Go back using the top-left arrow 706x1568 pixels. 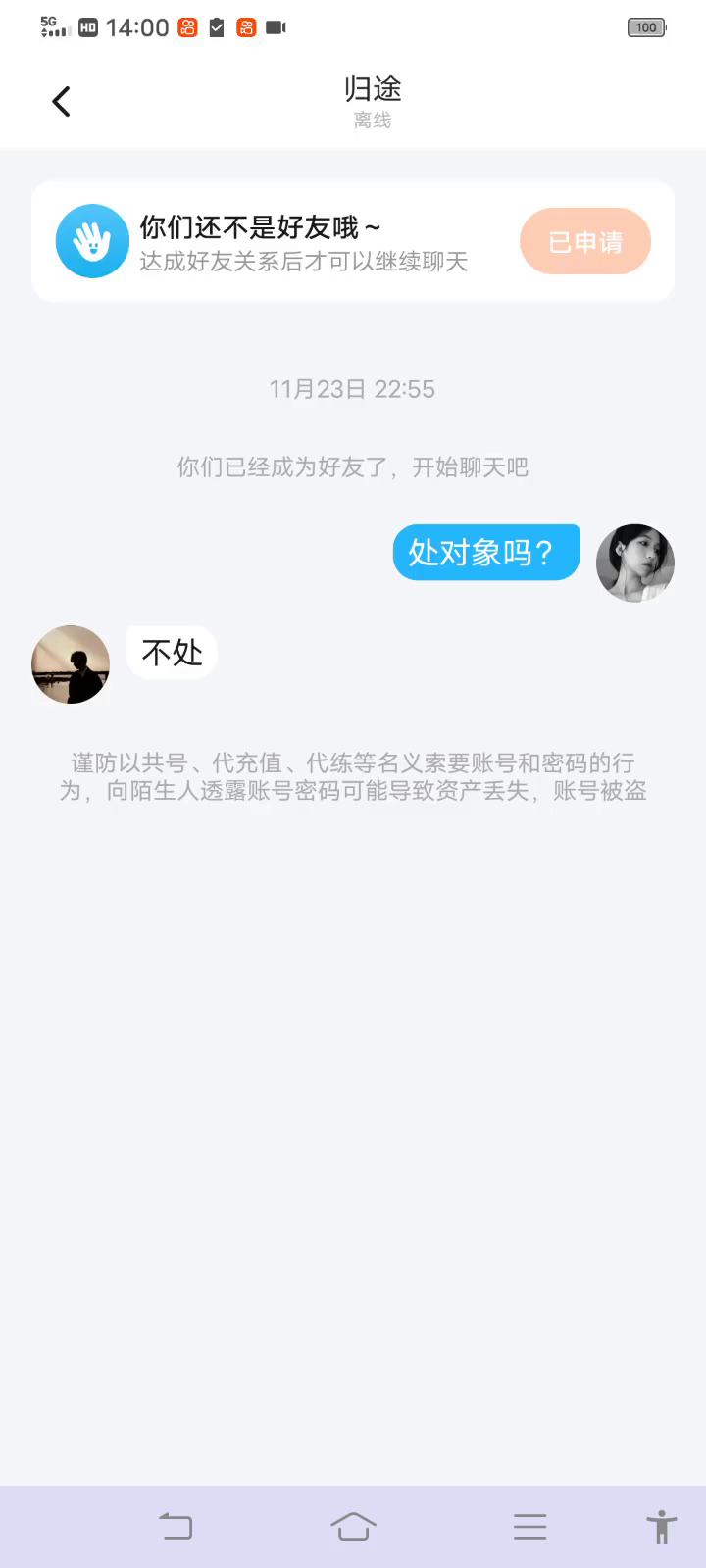coord(61,102)
